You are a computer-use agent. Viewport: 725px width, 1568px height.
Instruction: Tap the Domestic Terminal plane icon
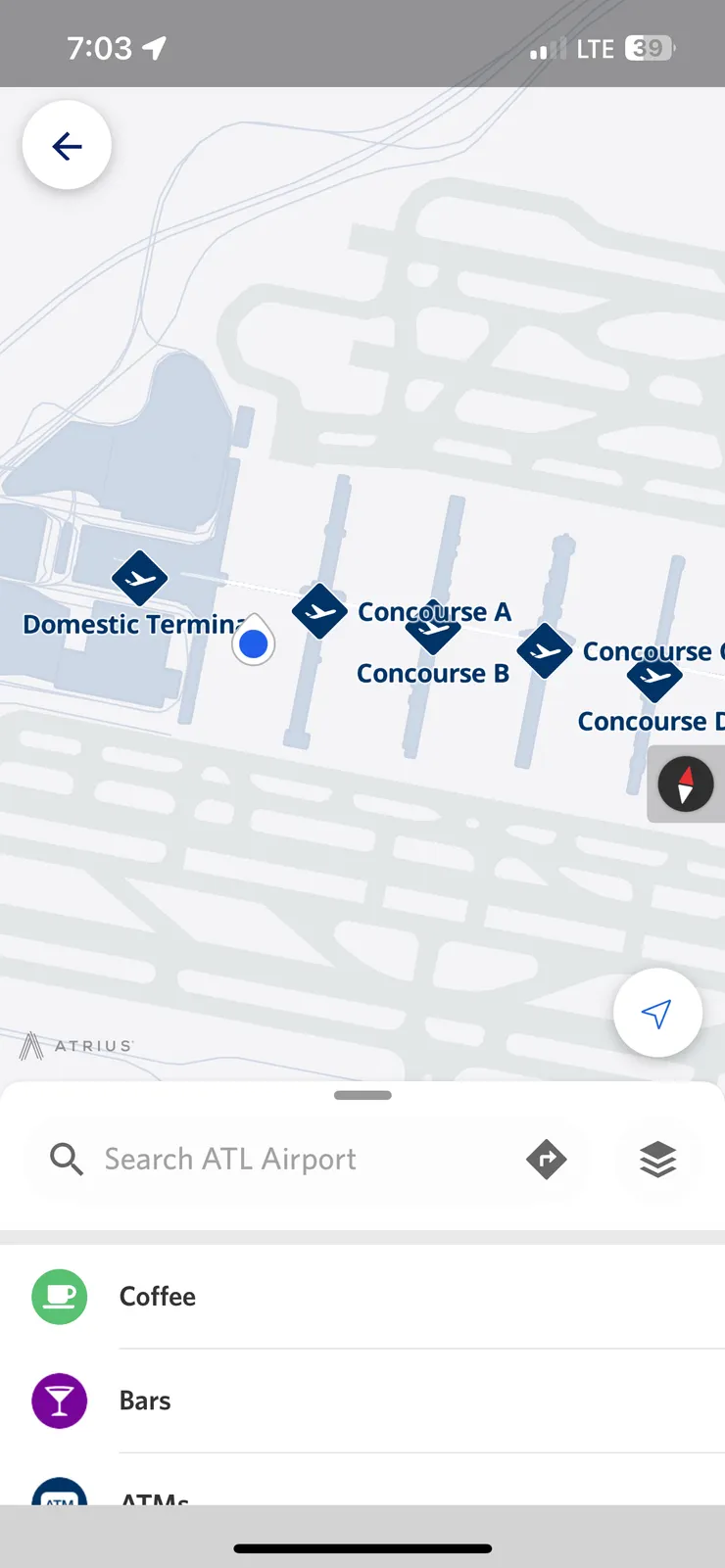click(139, 580)
